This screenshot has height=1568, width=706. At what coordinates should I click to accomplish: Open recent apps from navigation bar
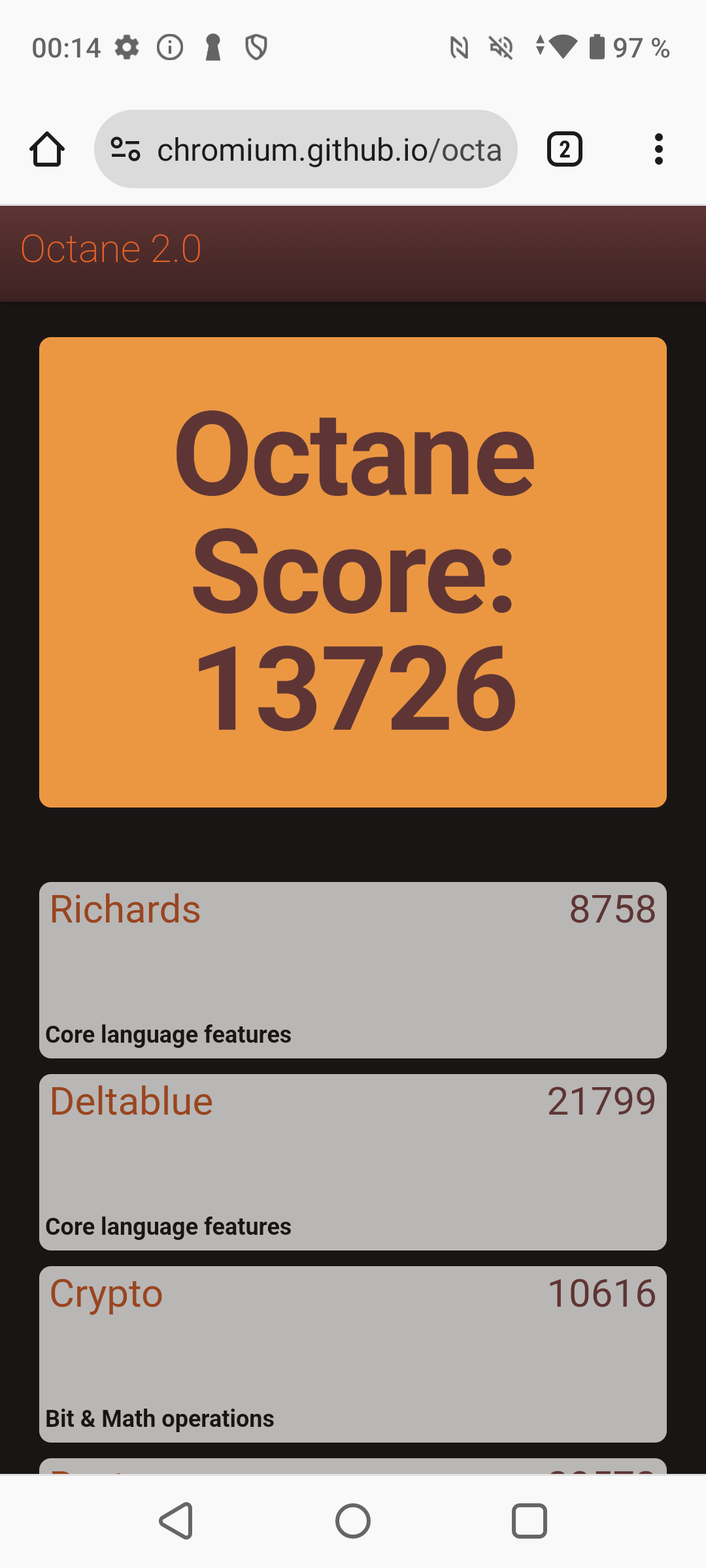pyautogui.click(x=529, y=1521)
